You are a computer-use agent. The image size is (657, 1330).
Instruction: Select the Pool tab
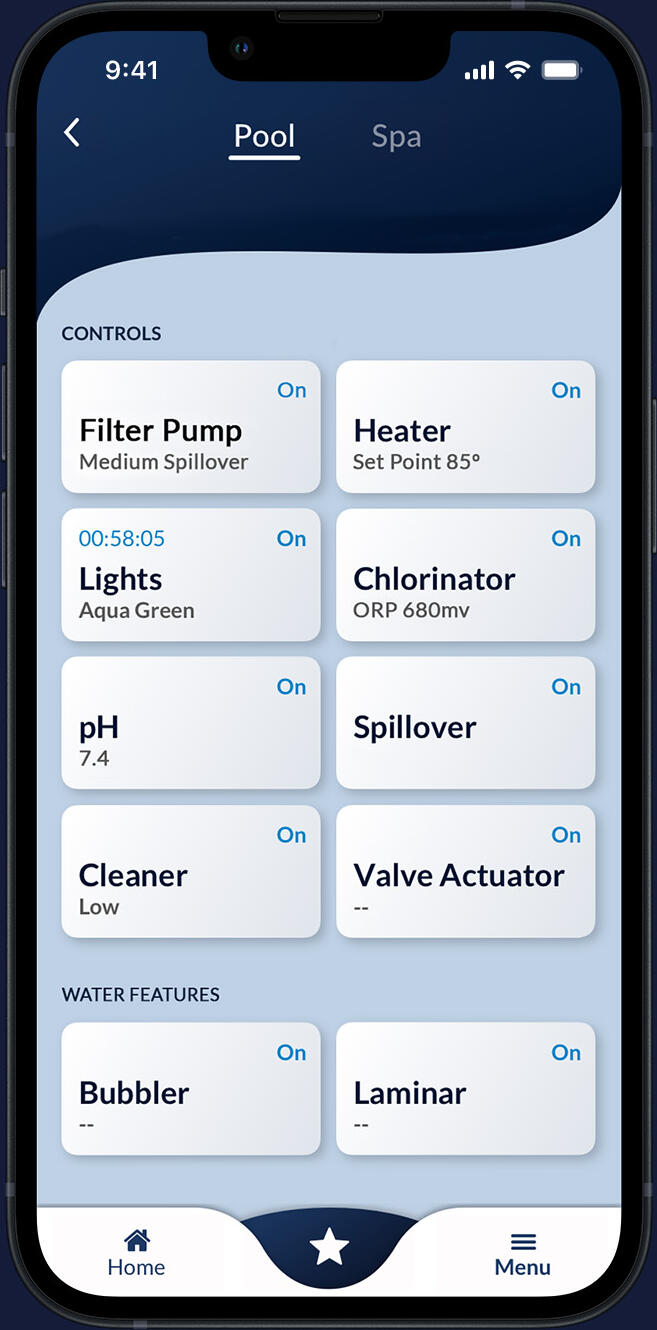point(264,136)
